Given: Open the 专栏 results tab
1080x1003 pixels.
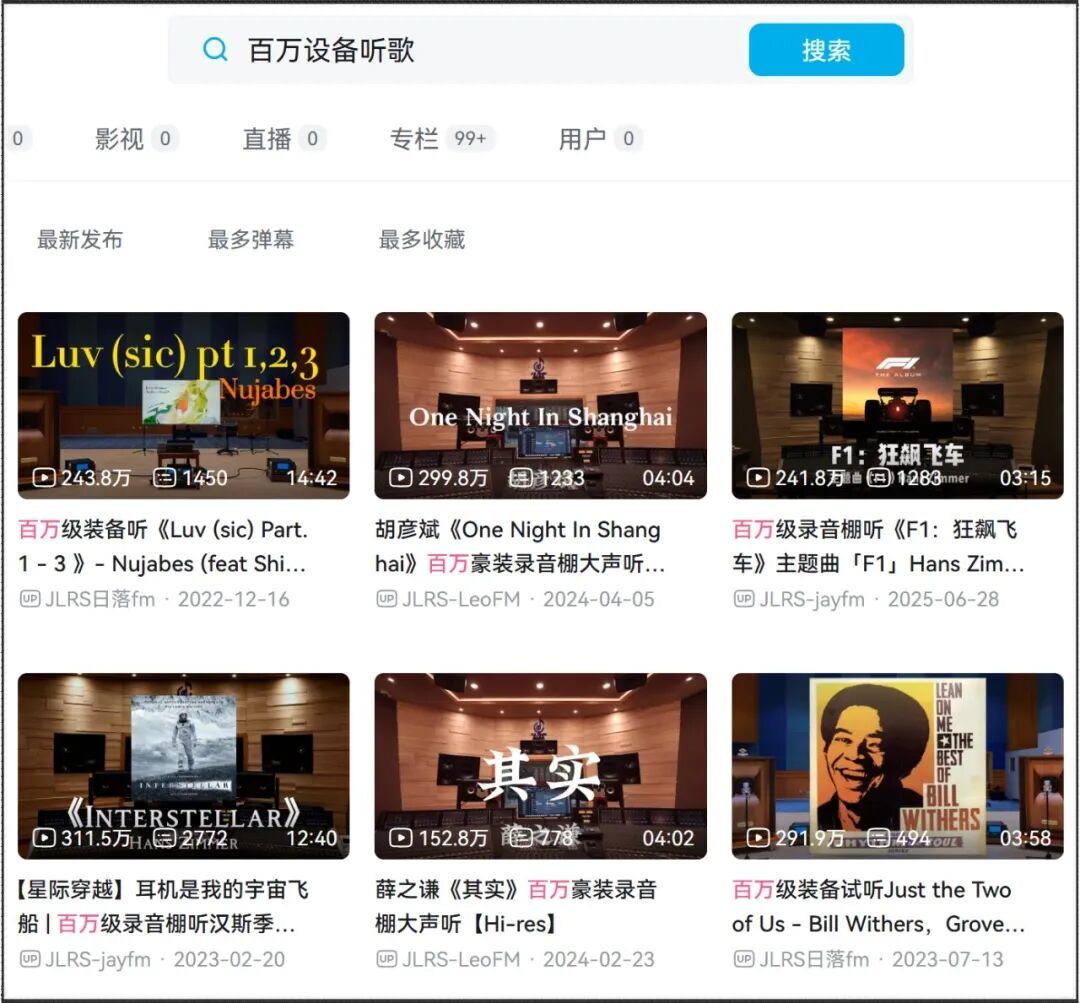Looking at the screenshot, I should (x=415, y=139).
